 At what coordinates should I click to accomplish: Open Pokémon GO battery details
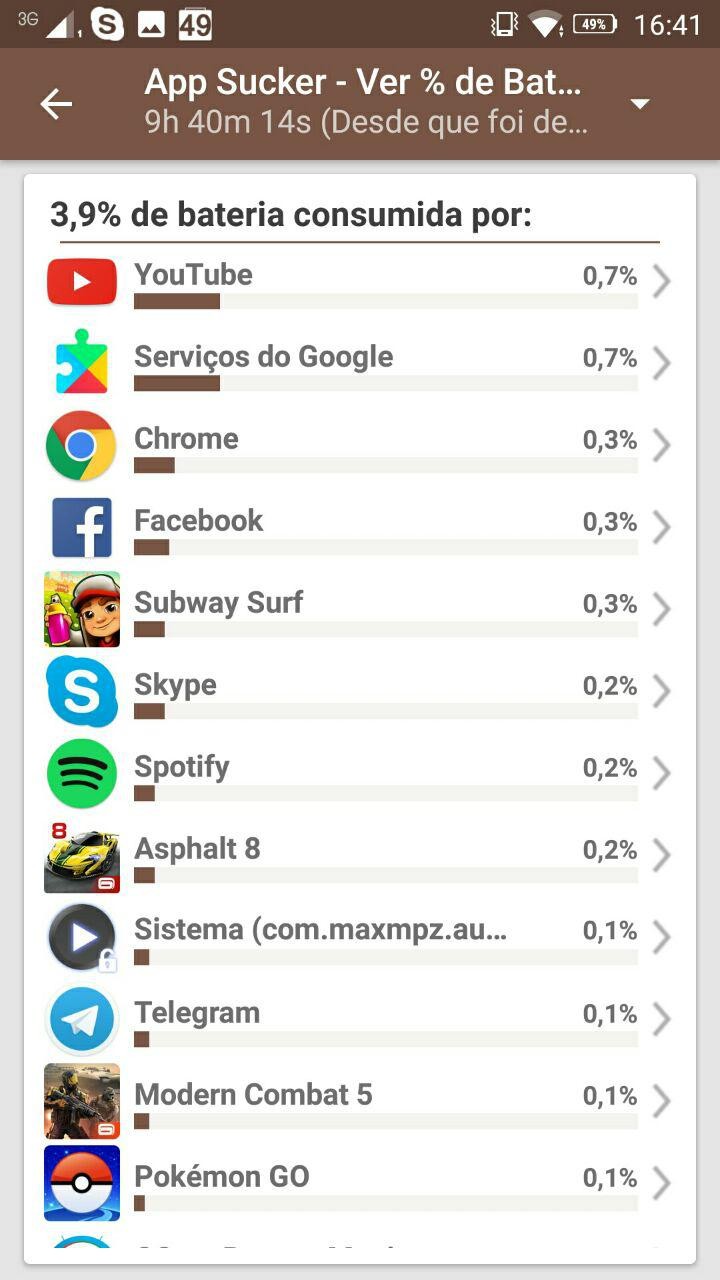coord(360,1185)
